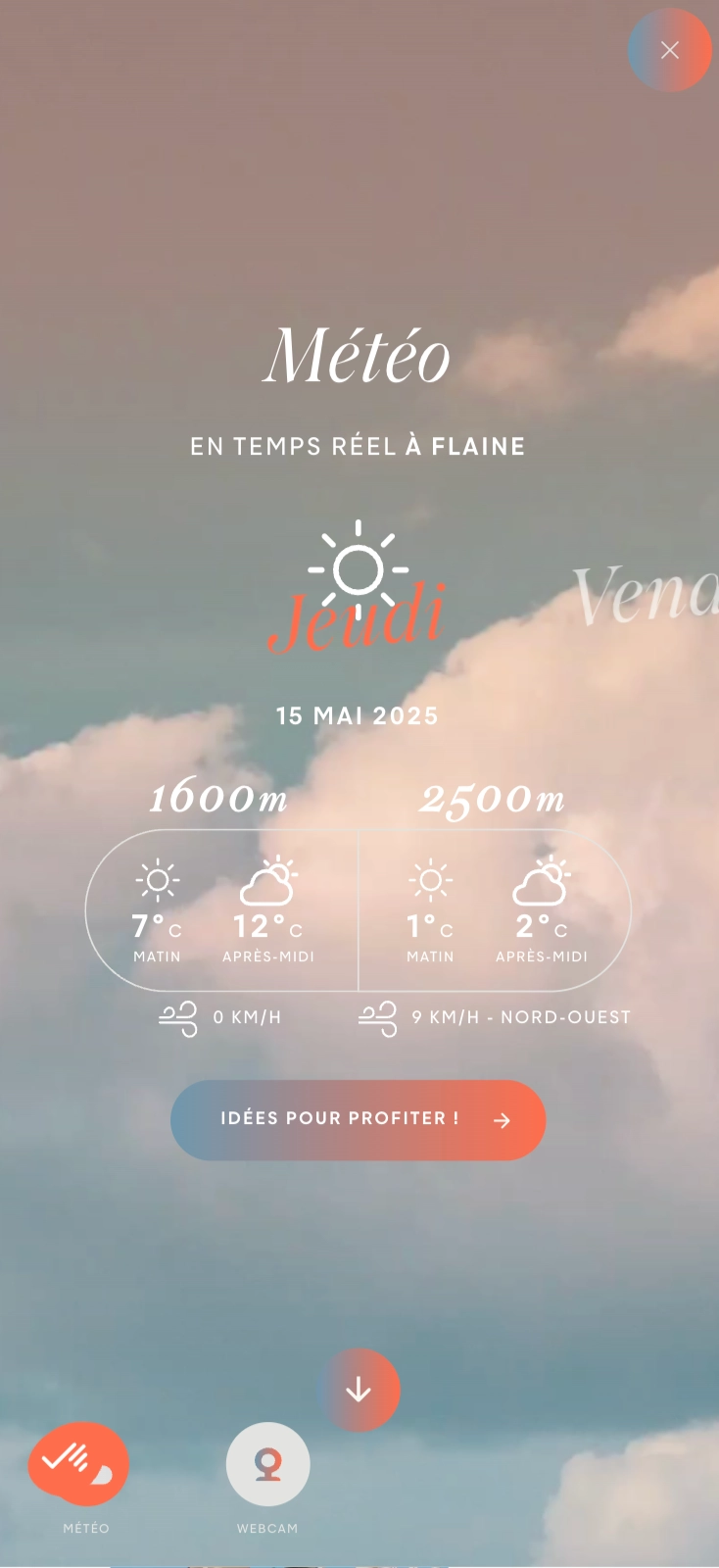
Task: Switch to the Webcam tab
Action: pyautogui.click(x=267, y=1464)
